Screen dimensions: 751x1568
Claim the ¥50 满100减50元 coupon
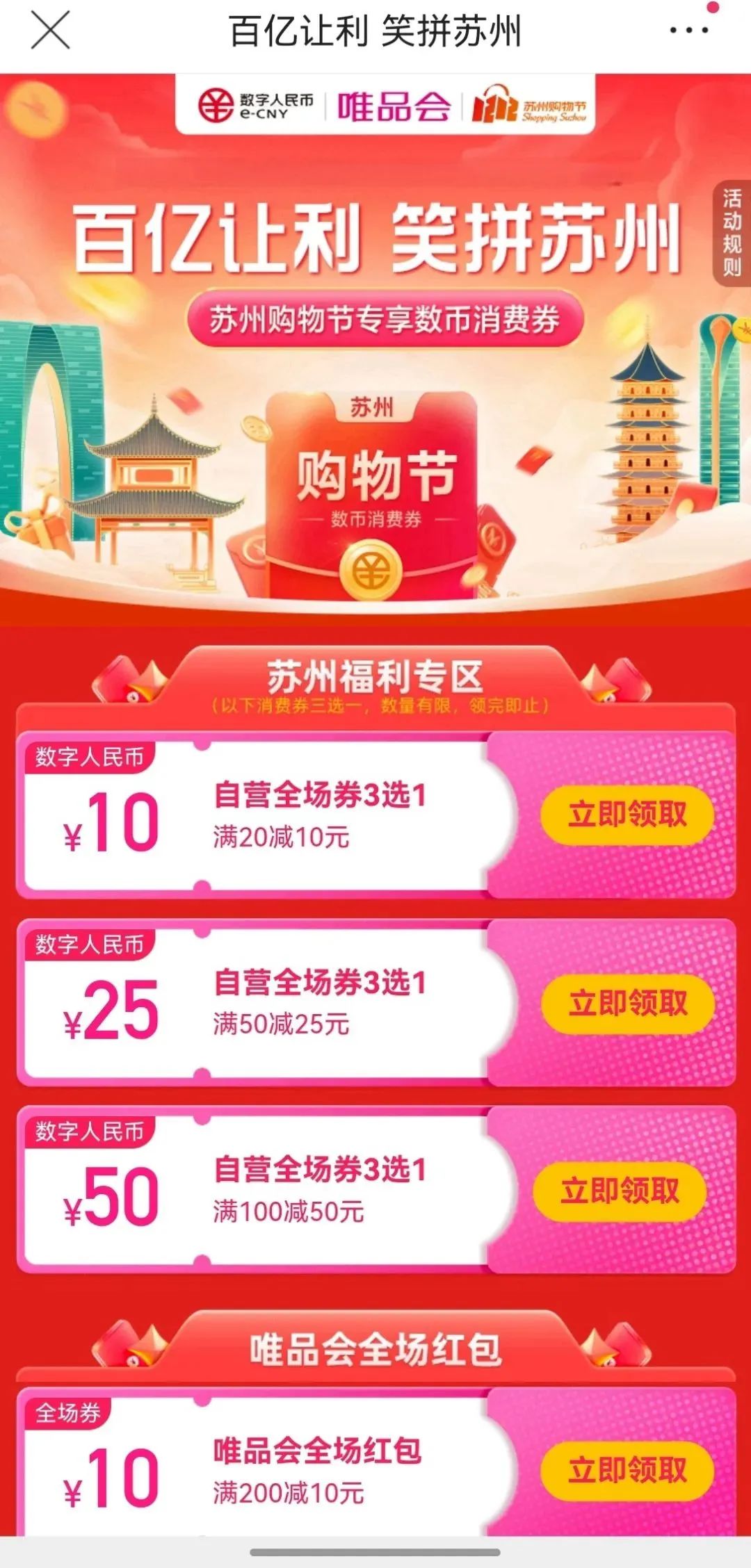coord(620,1191)
